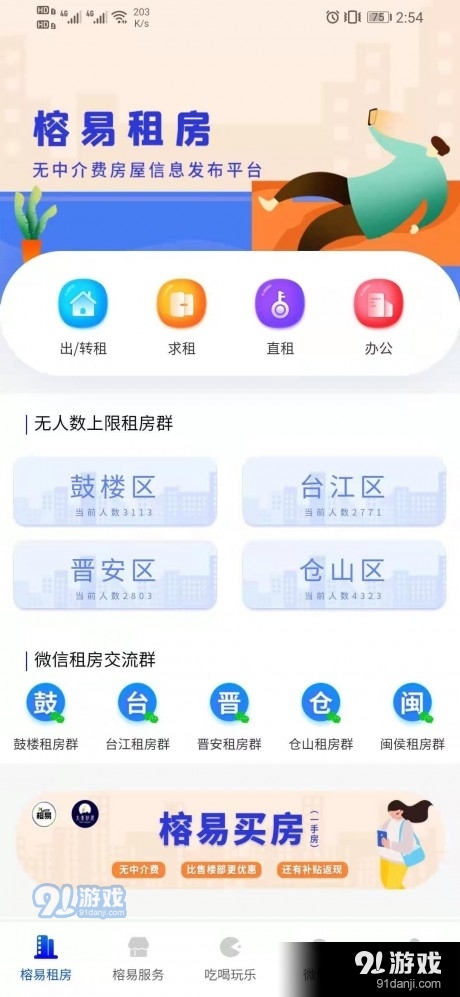Image resolution: width=460 pixels, height=997 pixels.
Task: Join the 台江区 rental group card
Action: coord(344,492)
